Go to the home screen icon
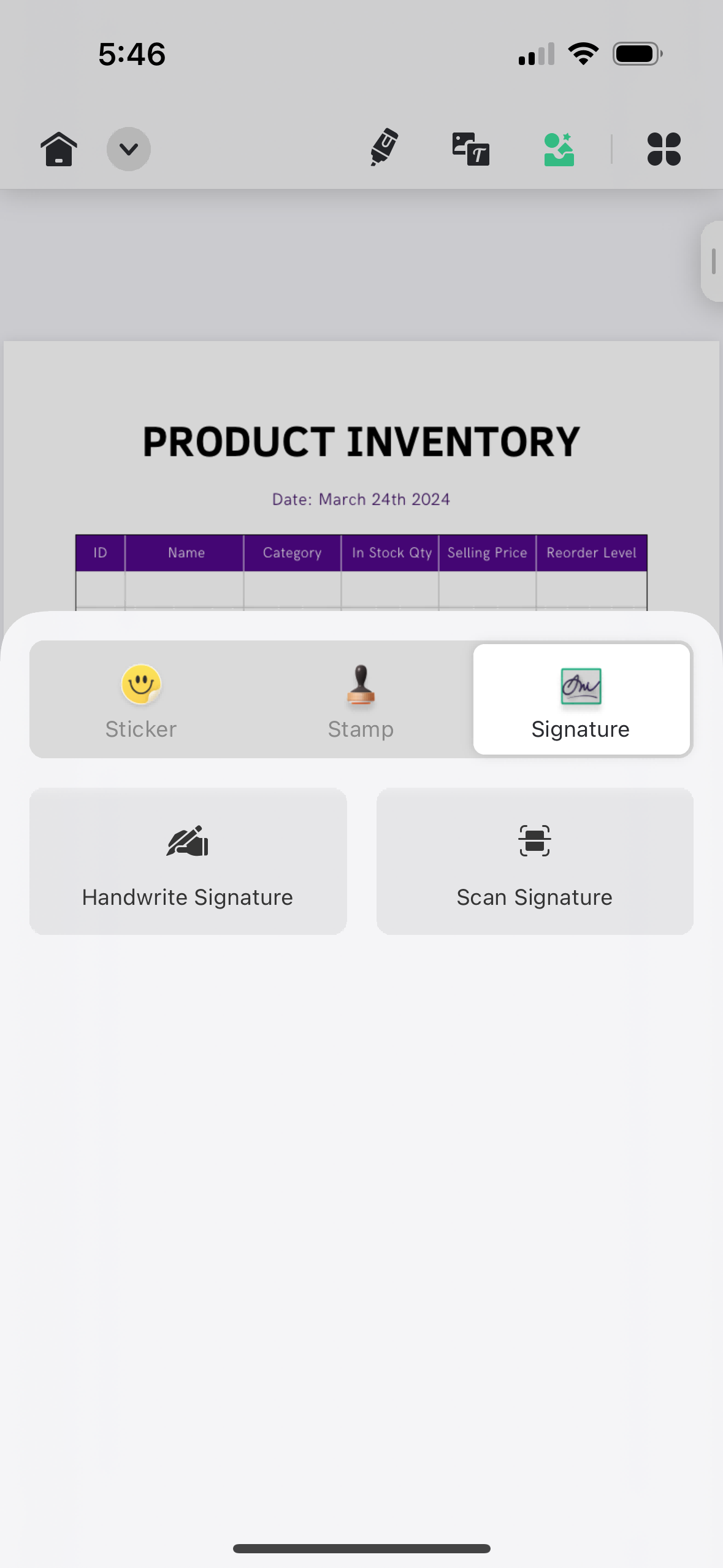723x1568 pixels. point(59,149)
